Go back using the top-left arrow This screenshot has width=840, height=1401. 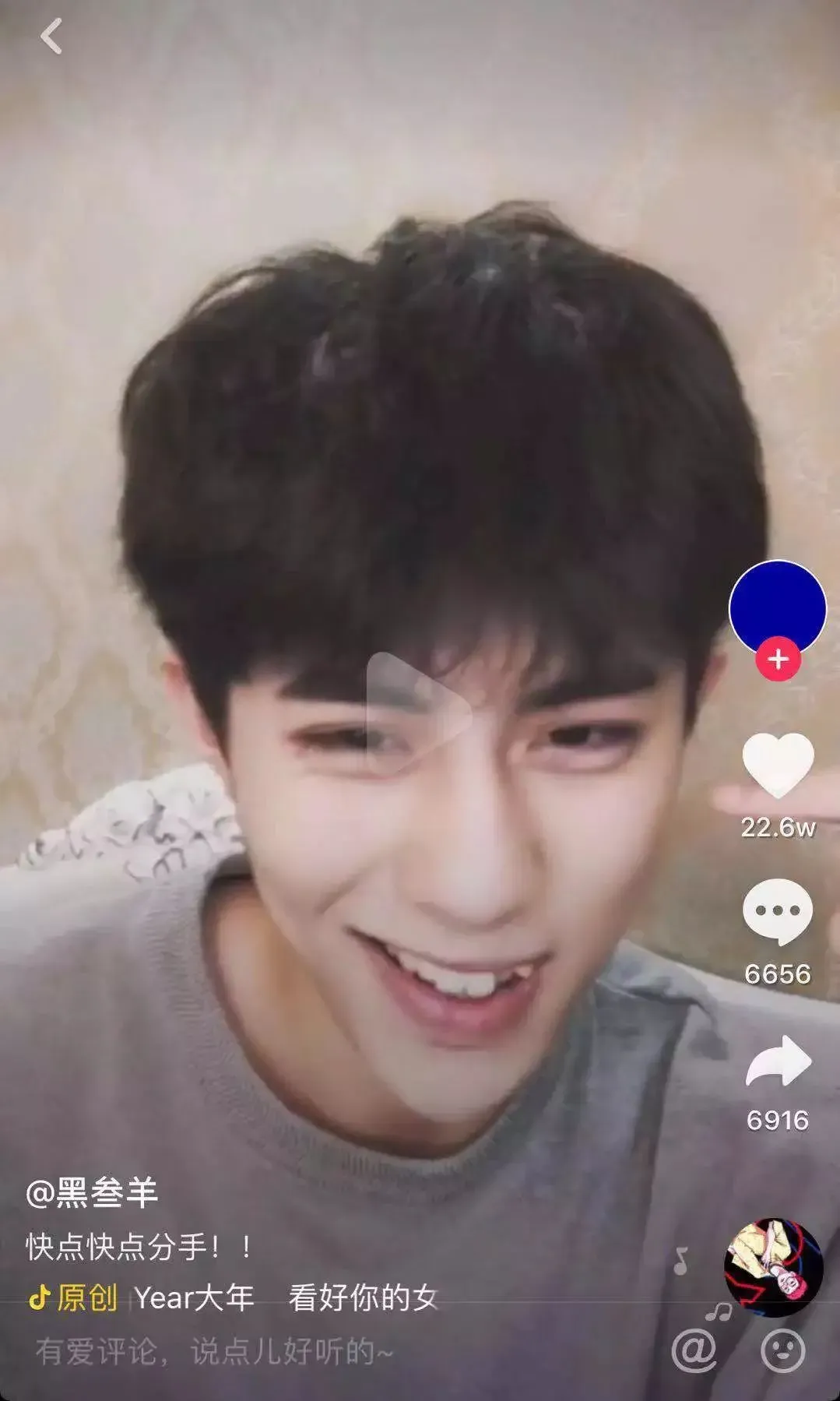51,37
